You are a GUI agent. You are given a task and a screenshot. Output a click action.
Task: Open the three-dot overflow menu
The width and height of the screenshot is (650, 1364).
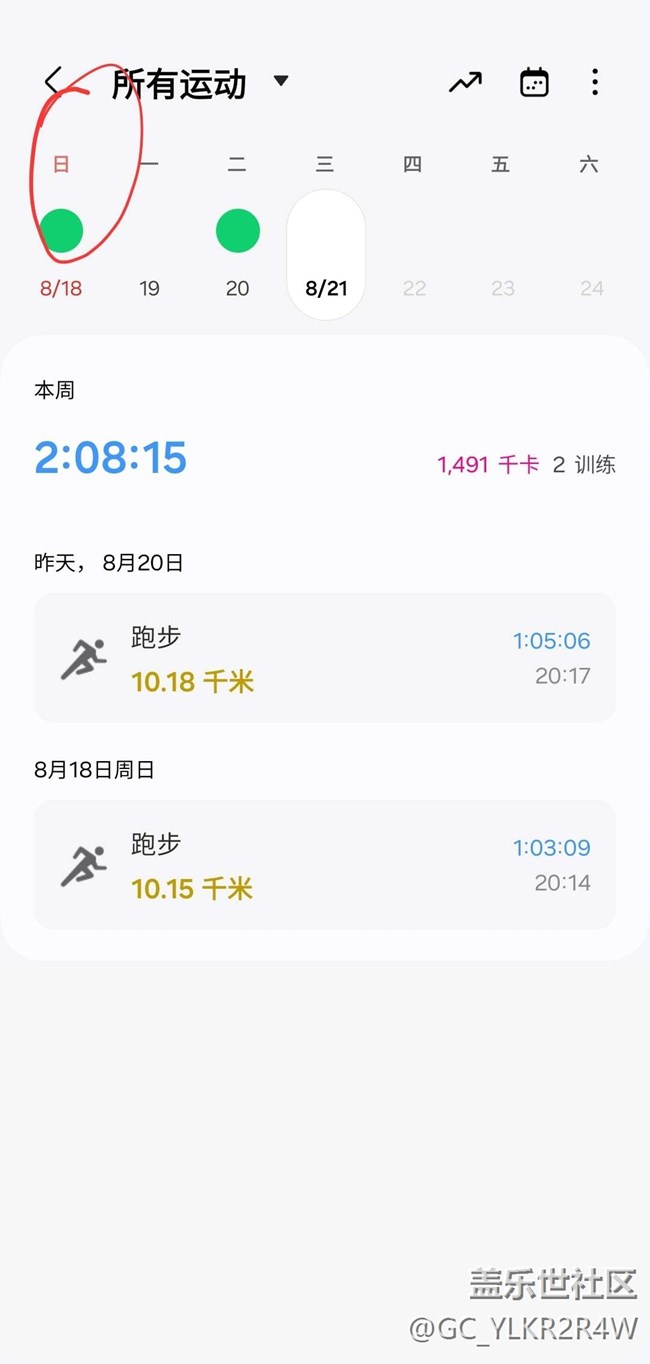pos(595,83)
